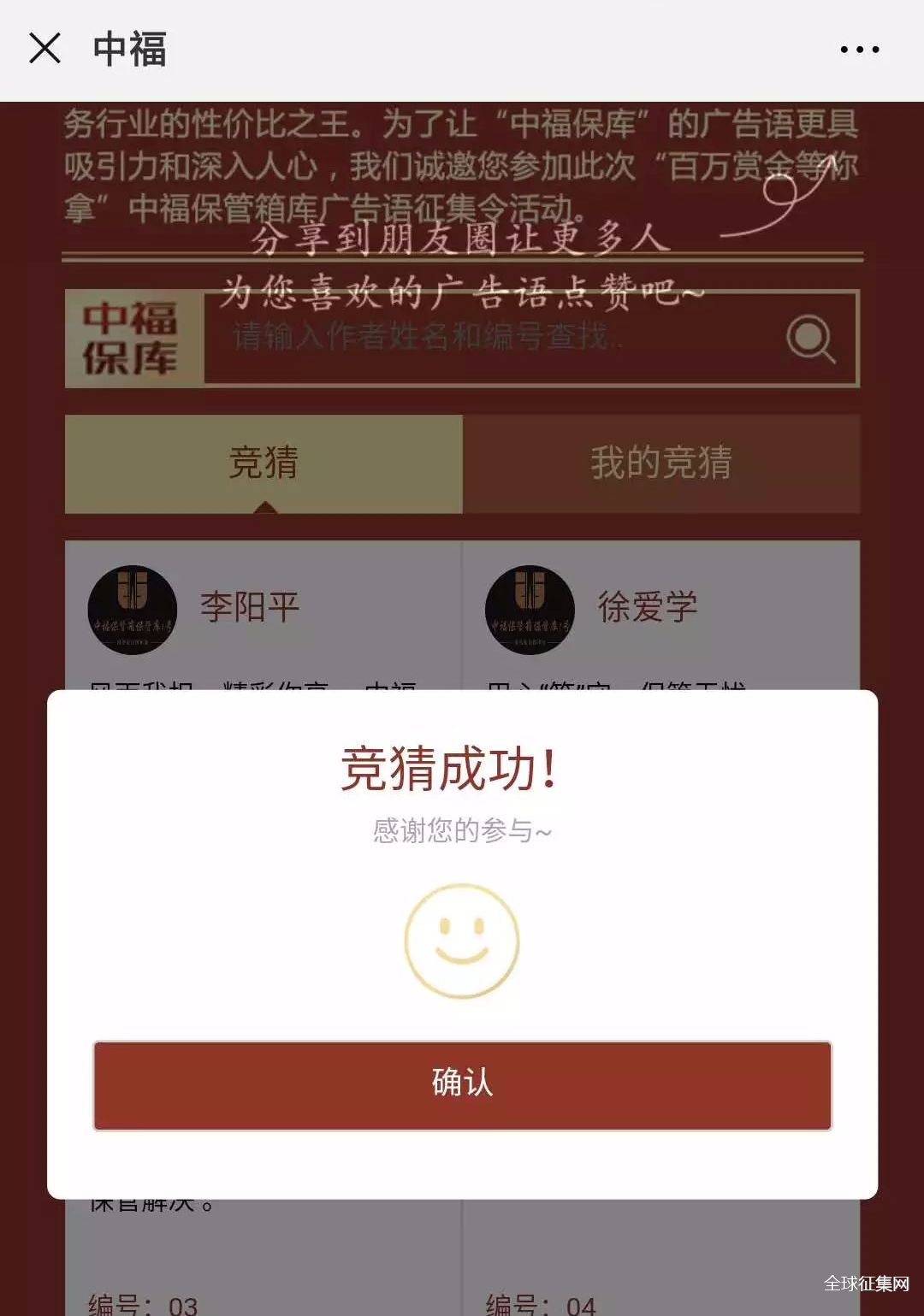The height and width of the screenshot is (1316, 924).
Task: Confirm the dialog with 确认 button
Action: [x=462, y=1084]
